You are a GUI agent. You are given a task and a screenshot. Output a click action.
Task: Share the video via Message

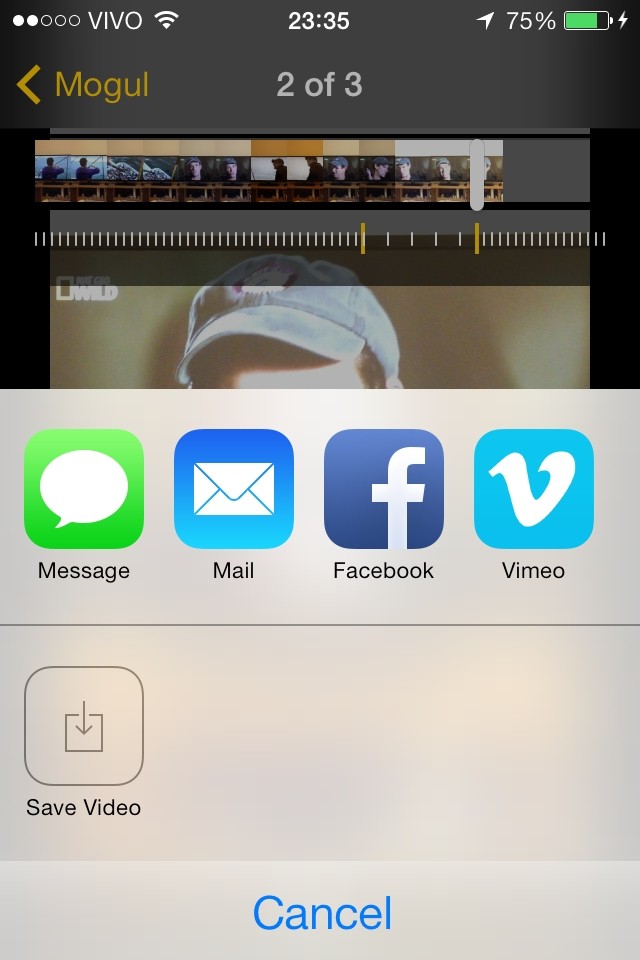[x=84, y=489]
